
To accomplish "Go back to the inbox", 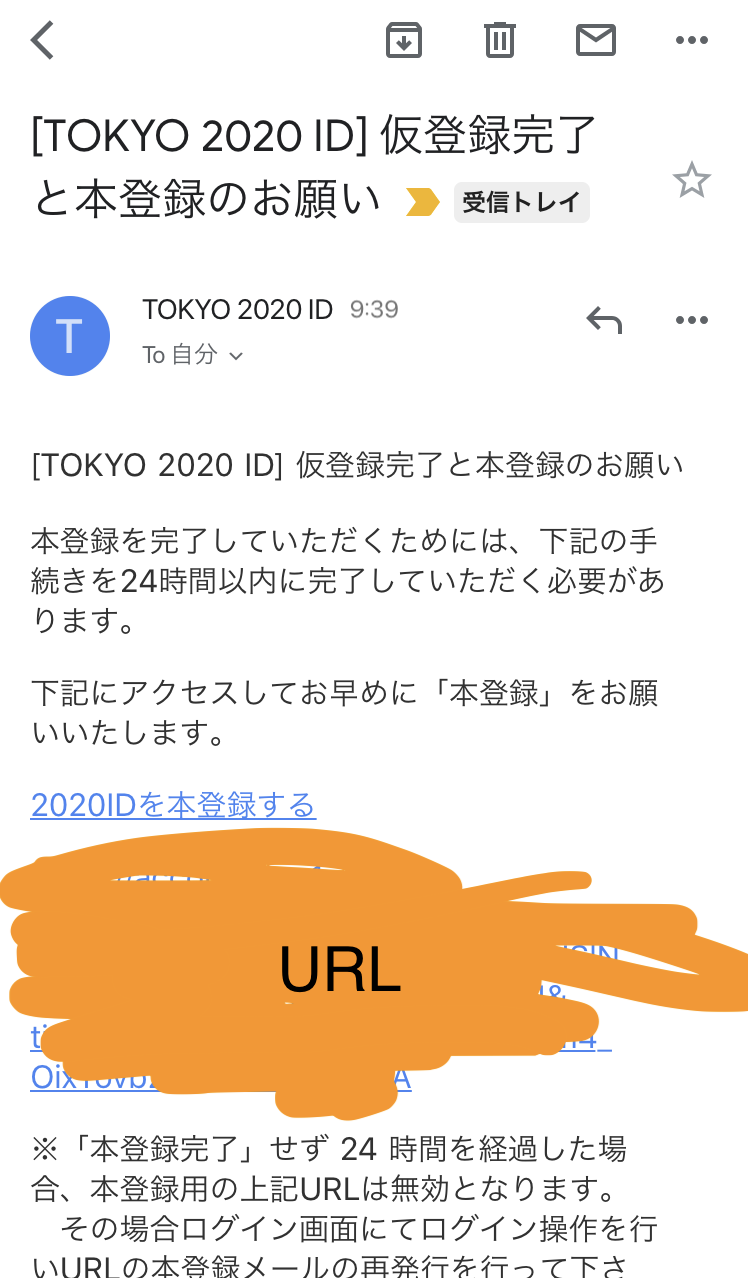I will (42, 41).
